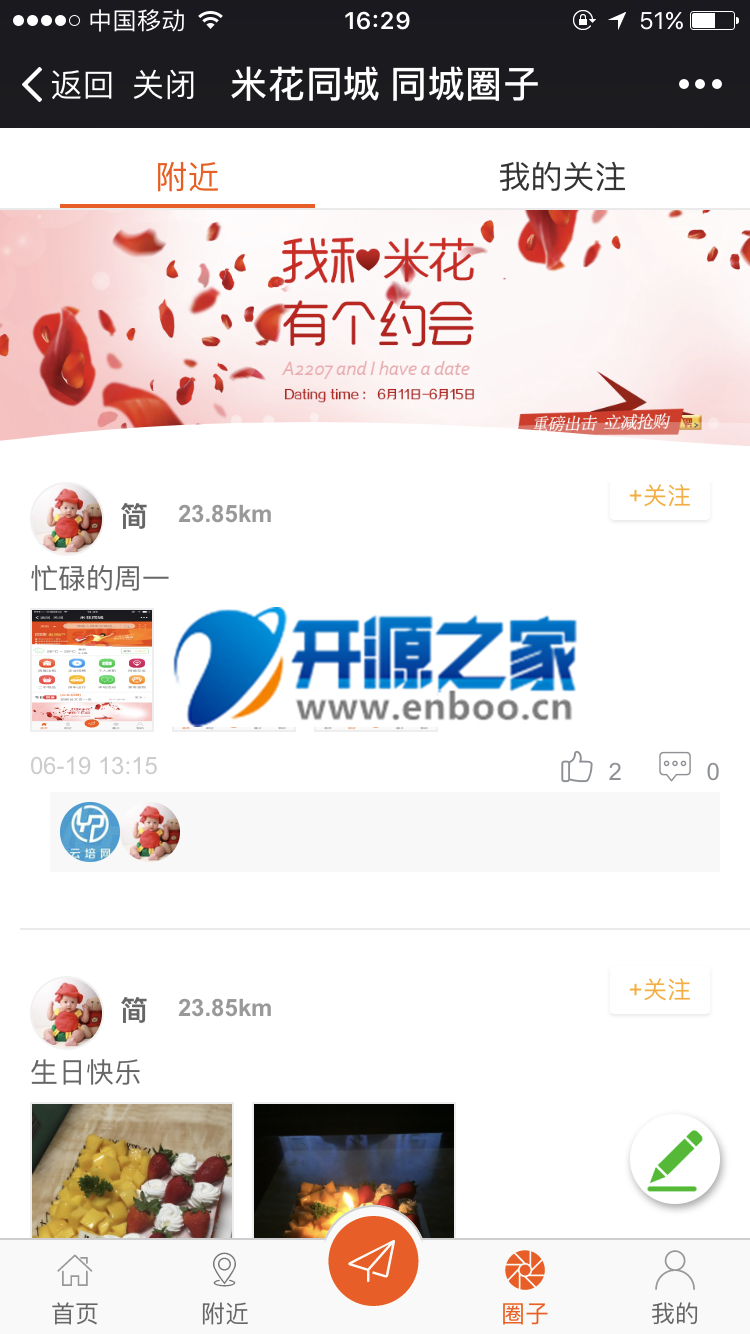
Task: Comment on the 忙碌的周一 post
Action: pyautogui.click(x=675, y=768)
